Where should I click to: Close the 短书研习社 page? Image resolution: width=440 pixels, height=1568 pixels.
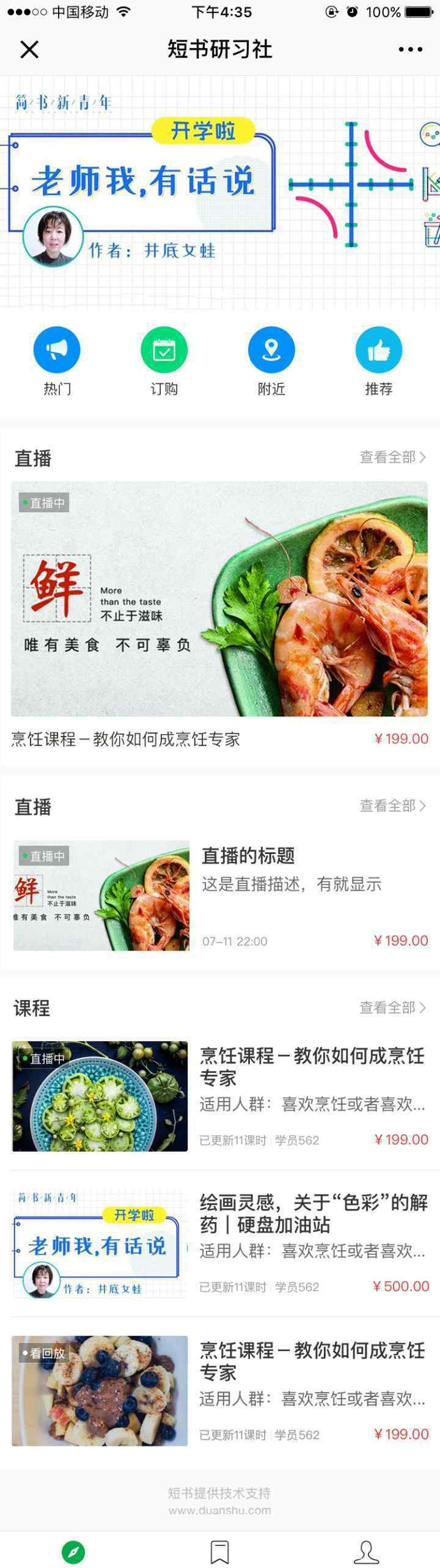click(29, 50)
